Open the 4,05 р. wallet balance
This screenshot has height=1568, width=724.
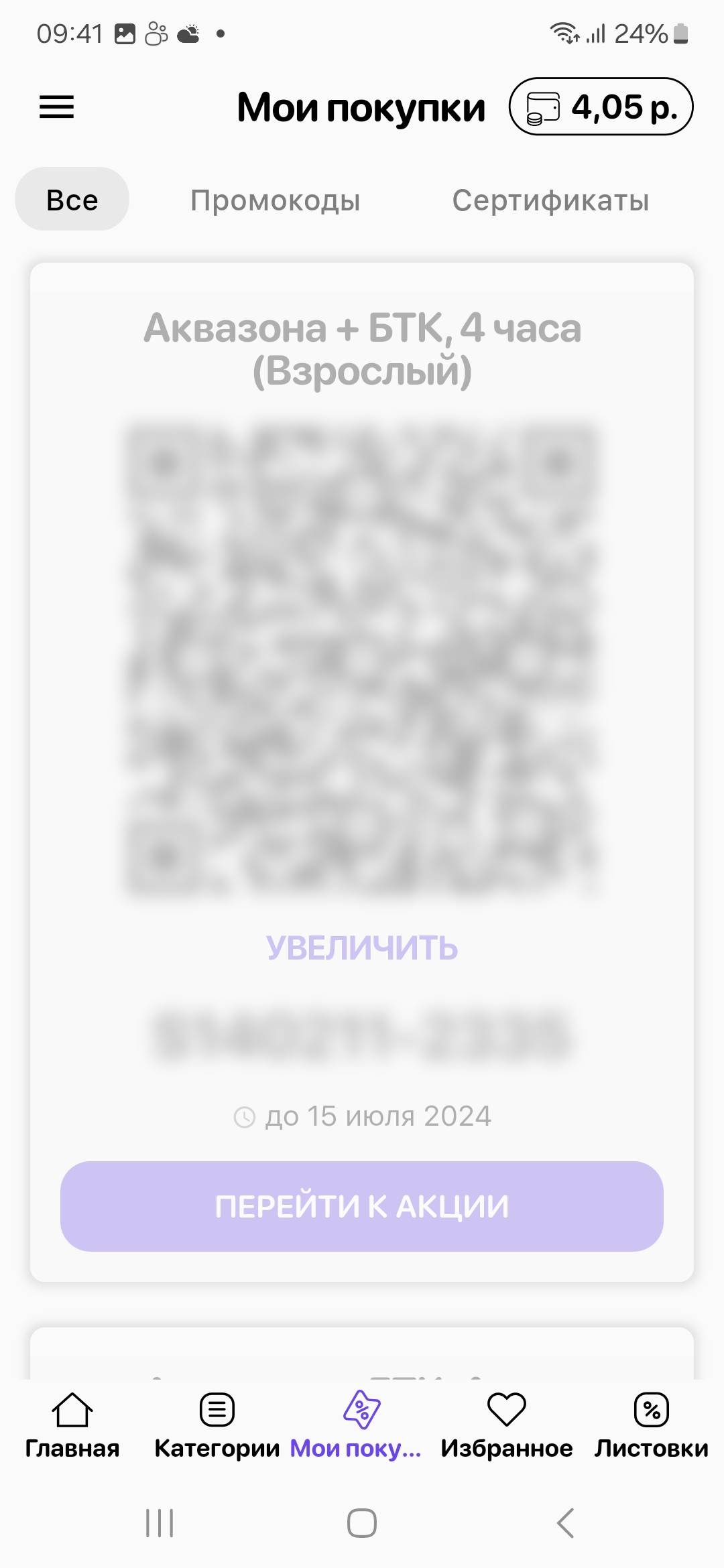[601, 107]
